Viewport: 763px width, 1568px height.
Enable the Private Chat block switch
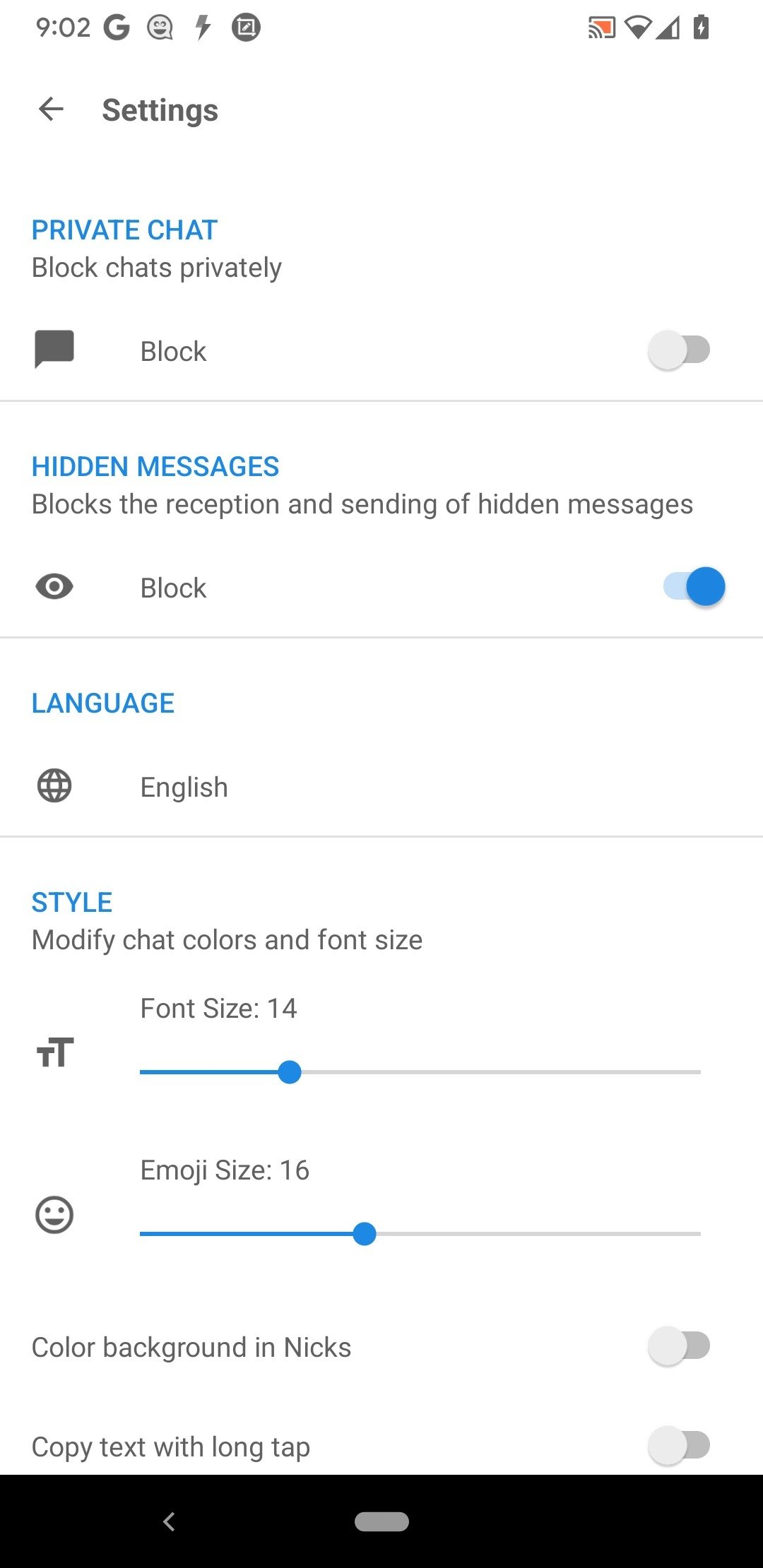point(679,350)
